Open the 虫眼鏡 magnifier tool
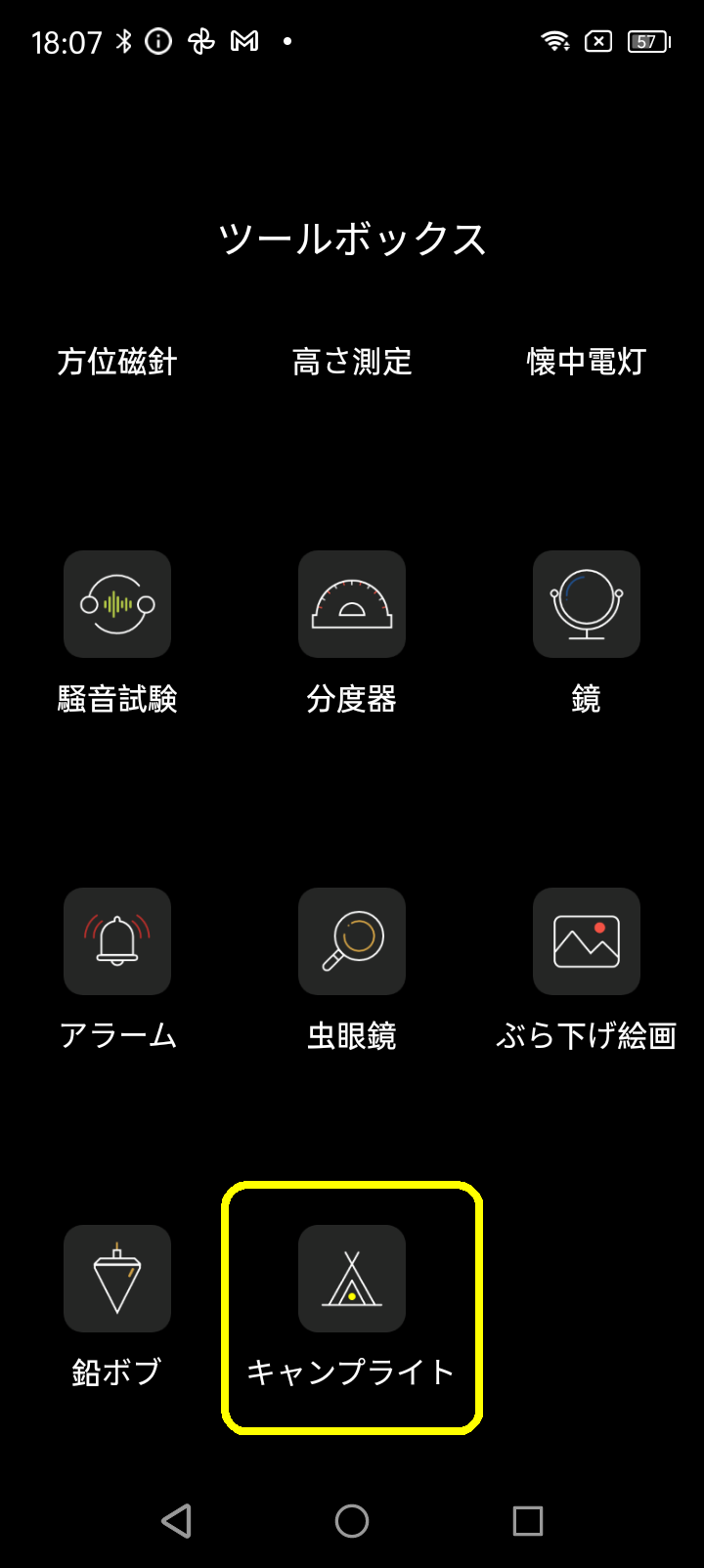Viewport: 704px width, 1568px height. coord(352,941)
